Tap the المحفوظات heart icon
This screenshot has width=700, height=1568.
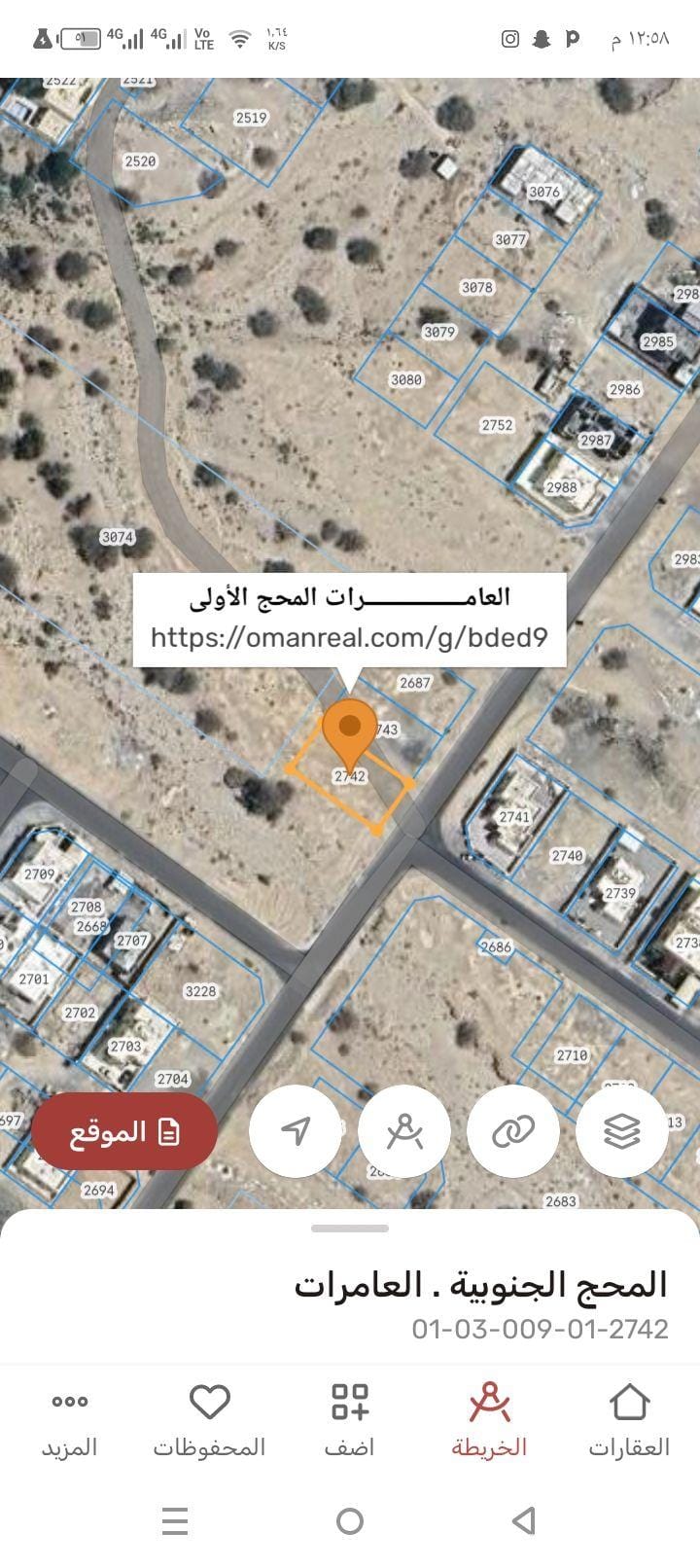(207, 1404)
